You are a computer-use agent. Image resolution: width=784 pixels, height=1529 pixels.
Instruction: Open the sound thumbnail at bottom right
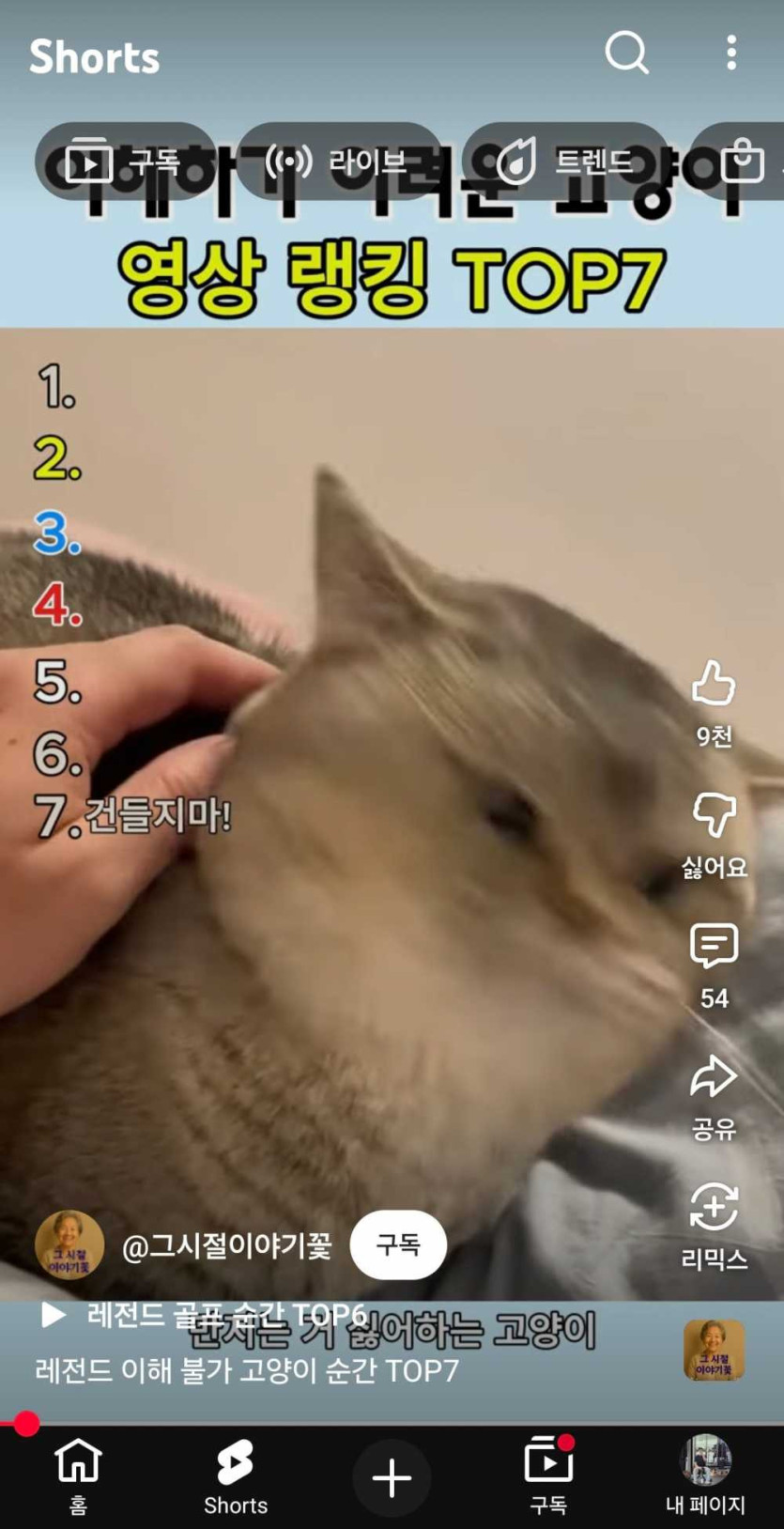coord(714,1351)
